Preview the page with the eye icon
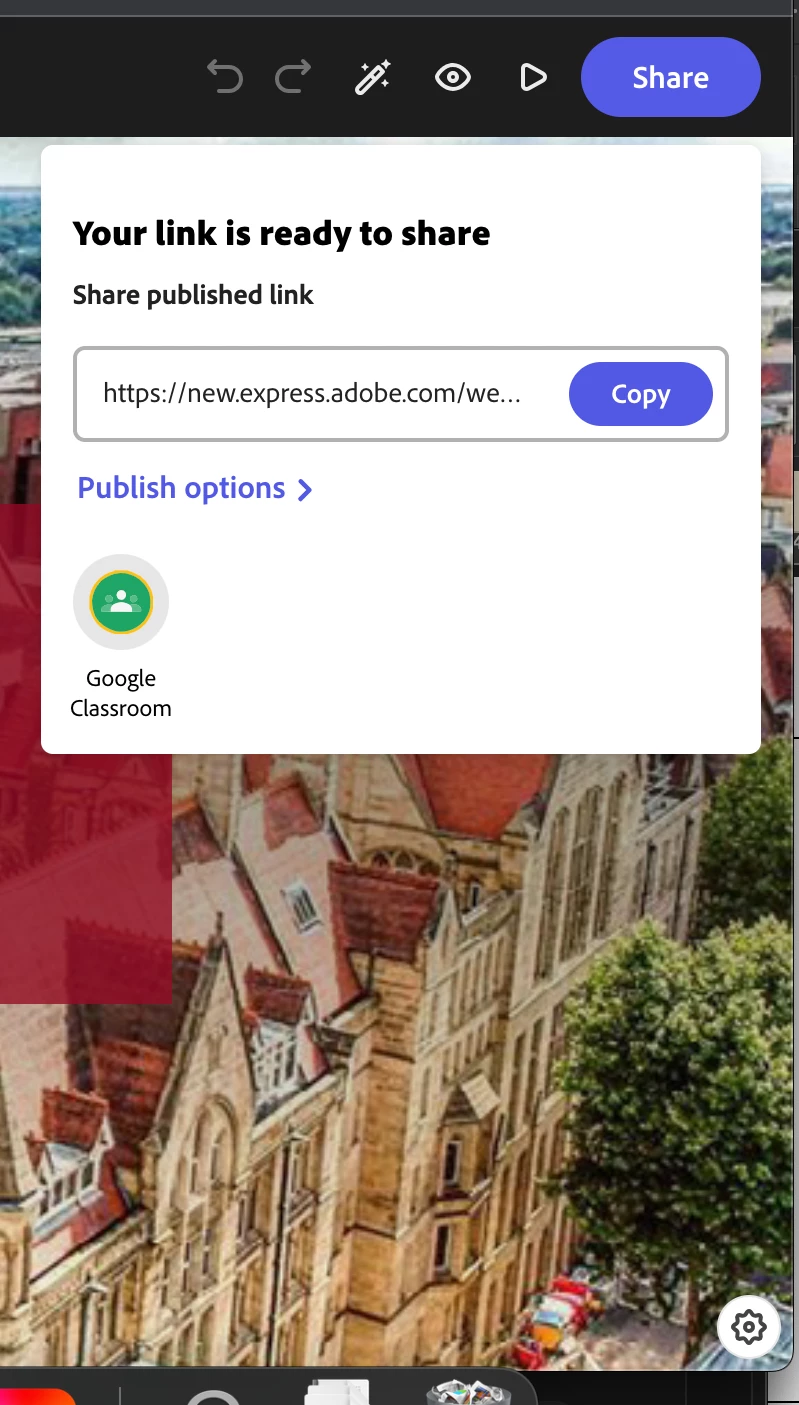Screen dimensions: 799x1405 453,77
